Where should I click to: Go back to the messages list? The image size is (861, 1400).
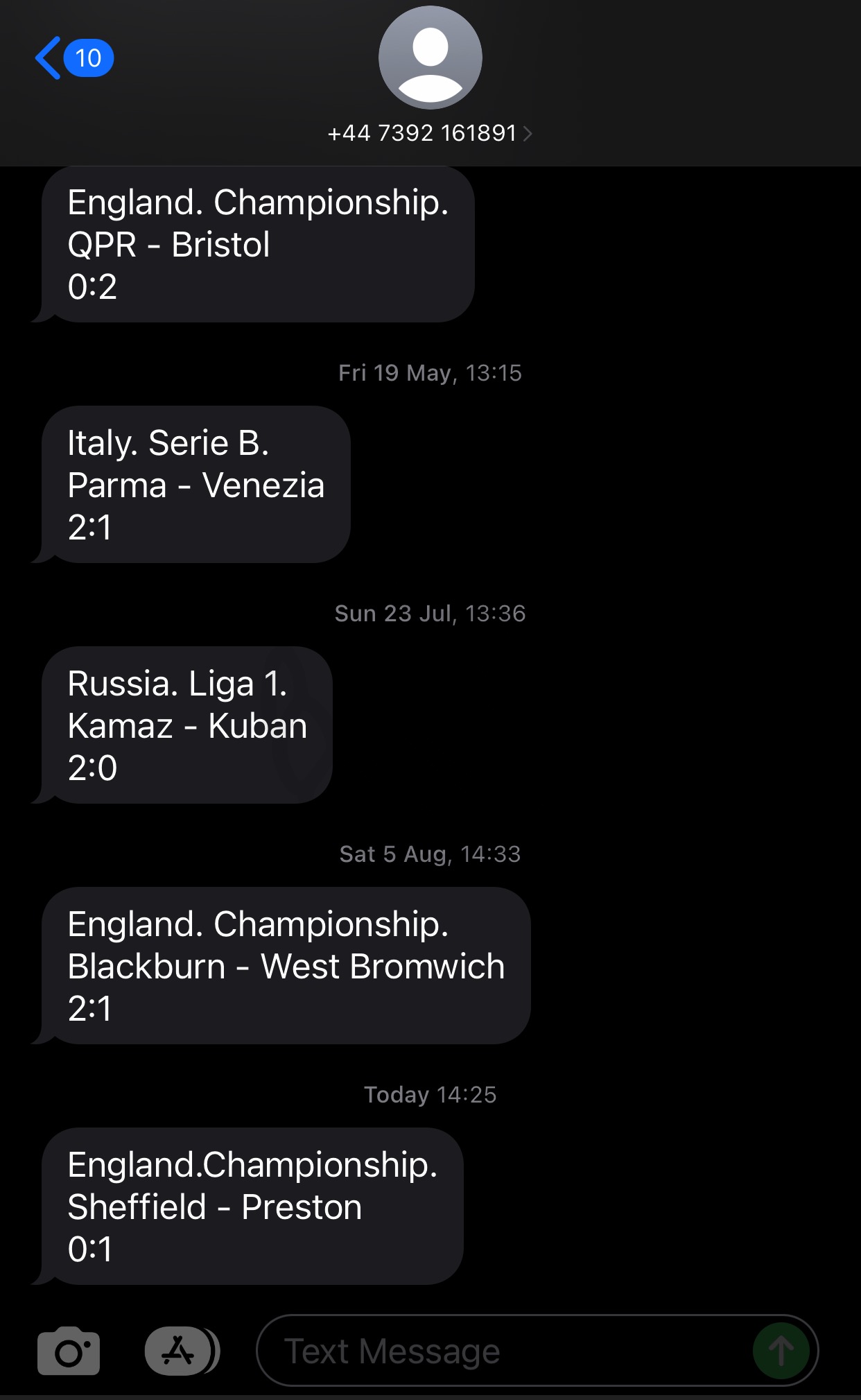tap(73, 58)
